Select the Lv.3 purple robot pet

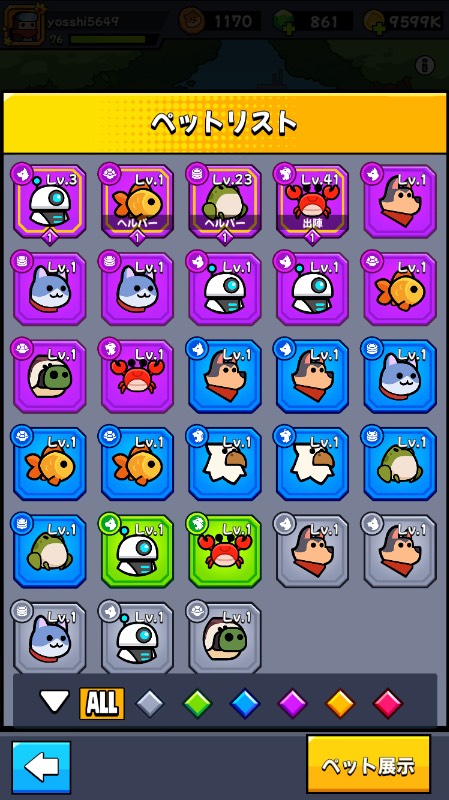[49, 202]
